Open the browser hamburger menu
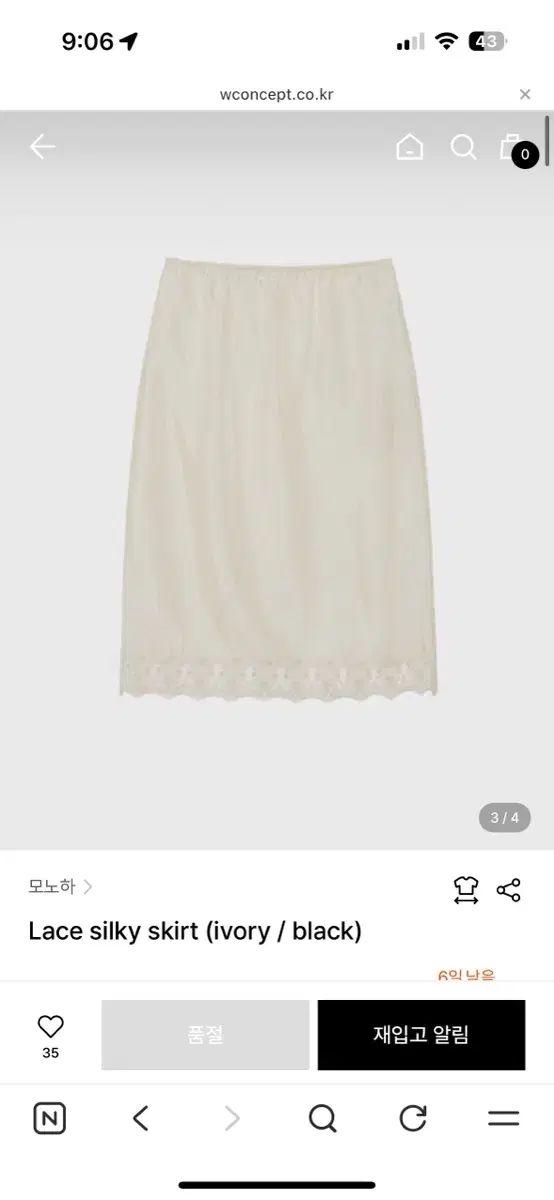This screenshot has width=554, height=1200. pos(504,1118)
